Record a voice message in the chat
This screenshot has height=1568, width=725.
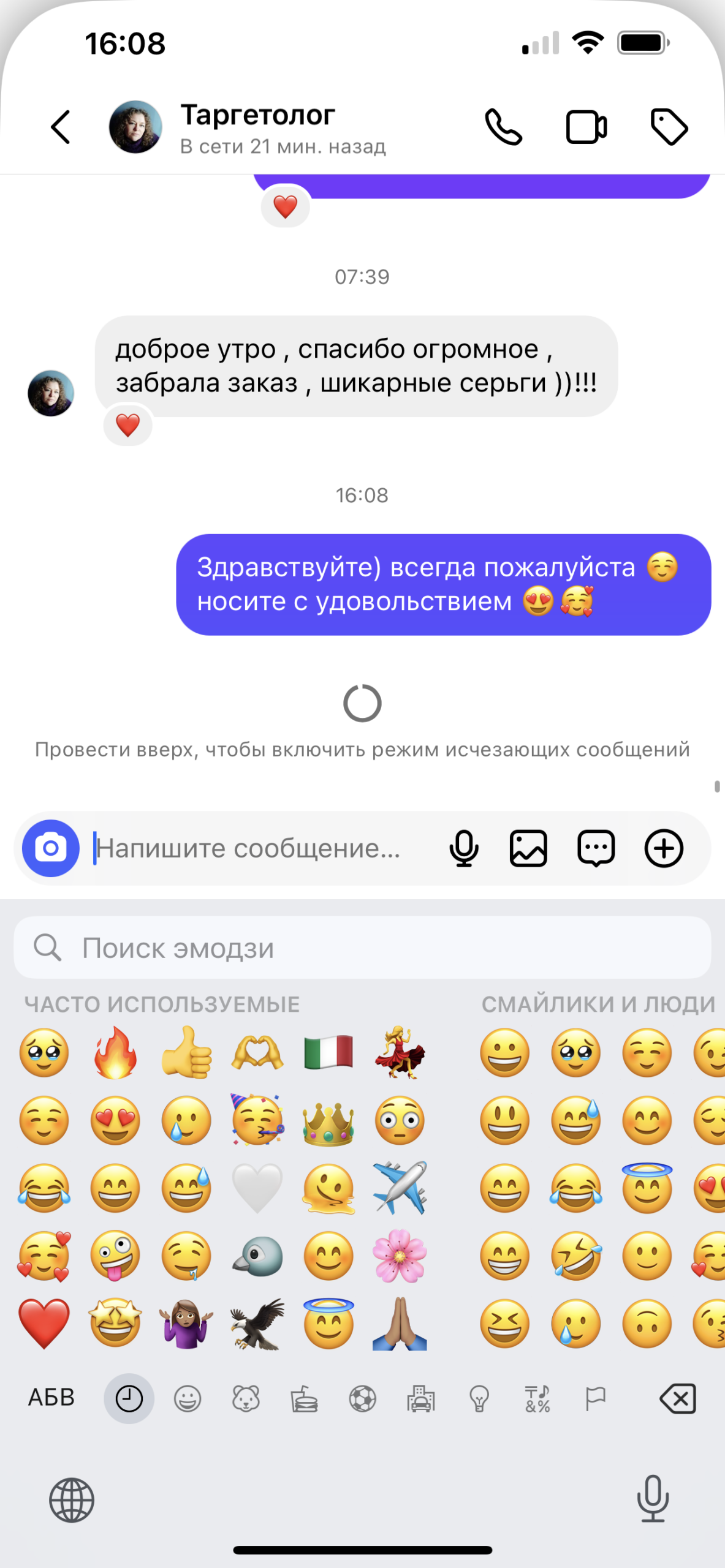tap(464, 848)
